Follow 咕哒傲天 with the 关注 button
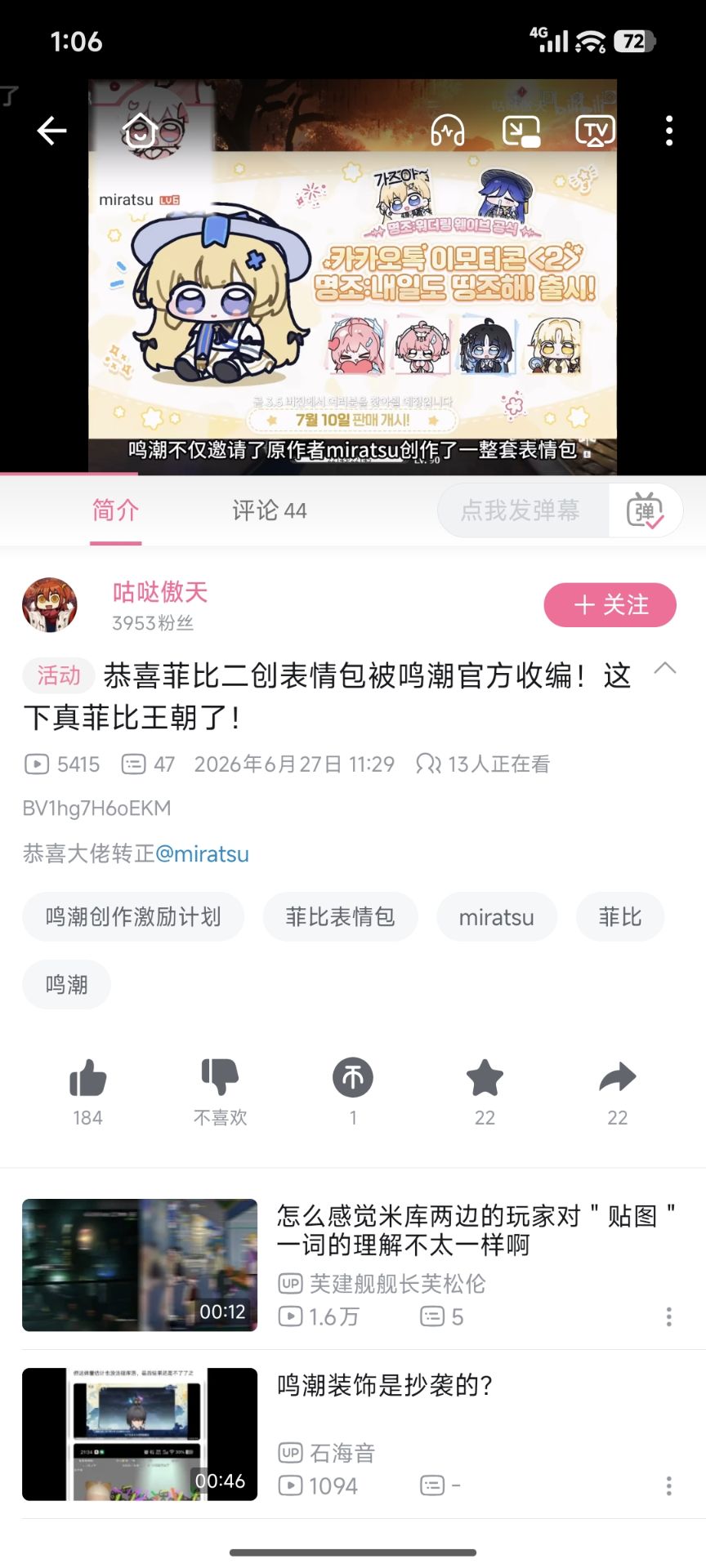Screen dimensions: 706x1568 click(x=610, y=605)
